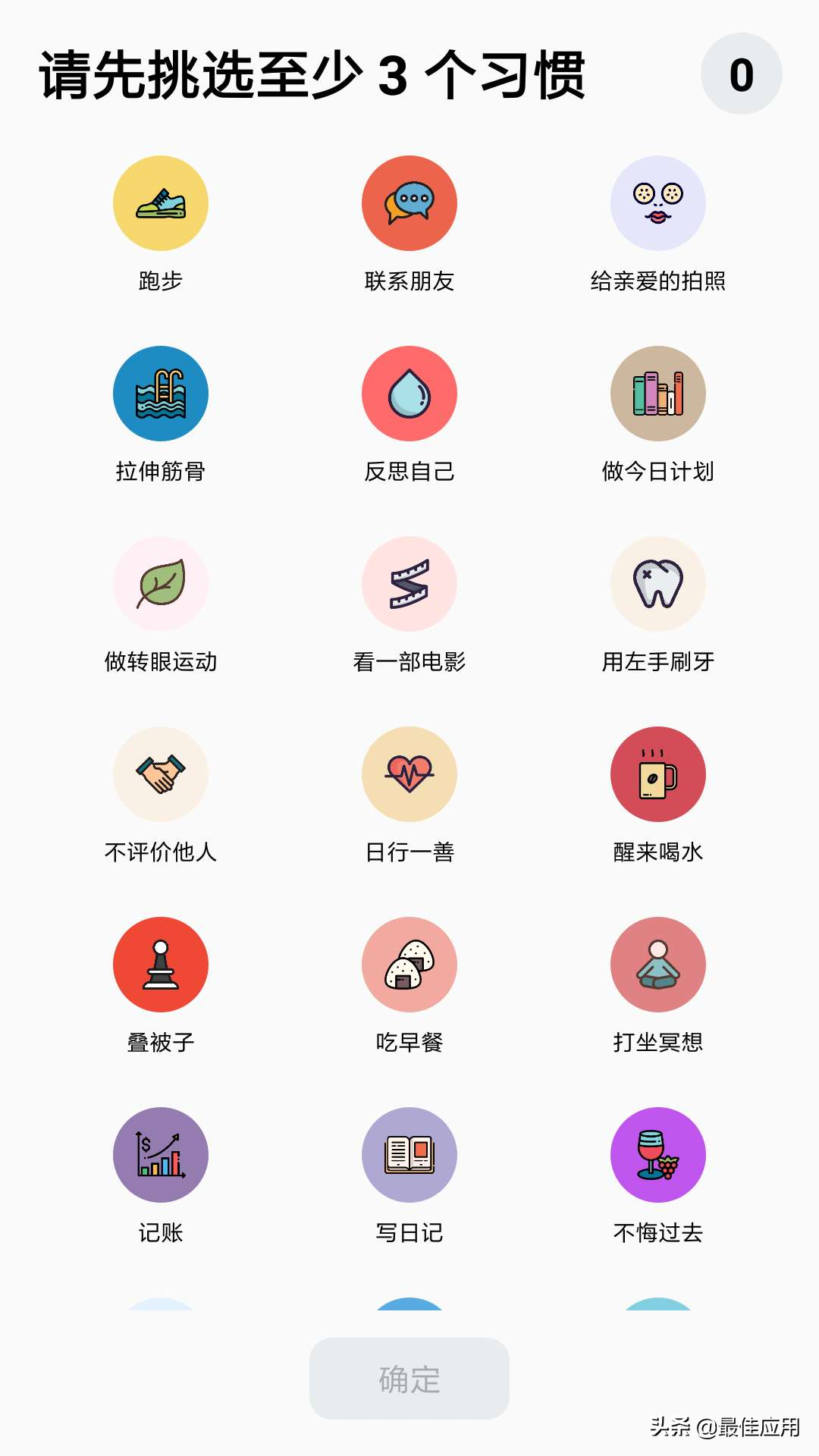Screen dimensions: 819x1456
Task: Choose the 做今日计划 books icon
Action: tap(659, 394)
